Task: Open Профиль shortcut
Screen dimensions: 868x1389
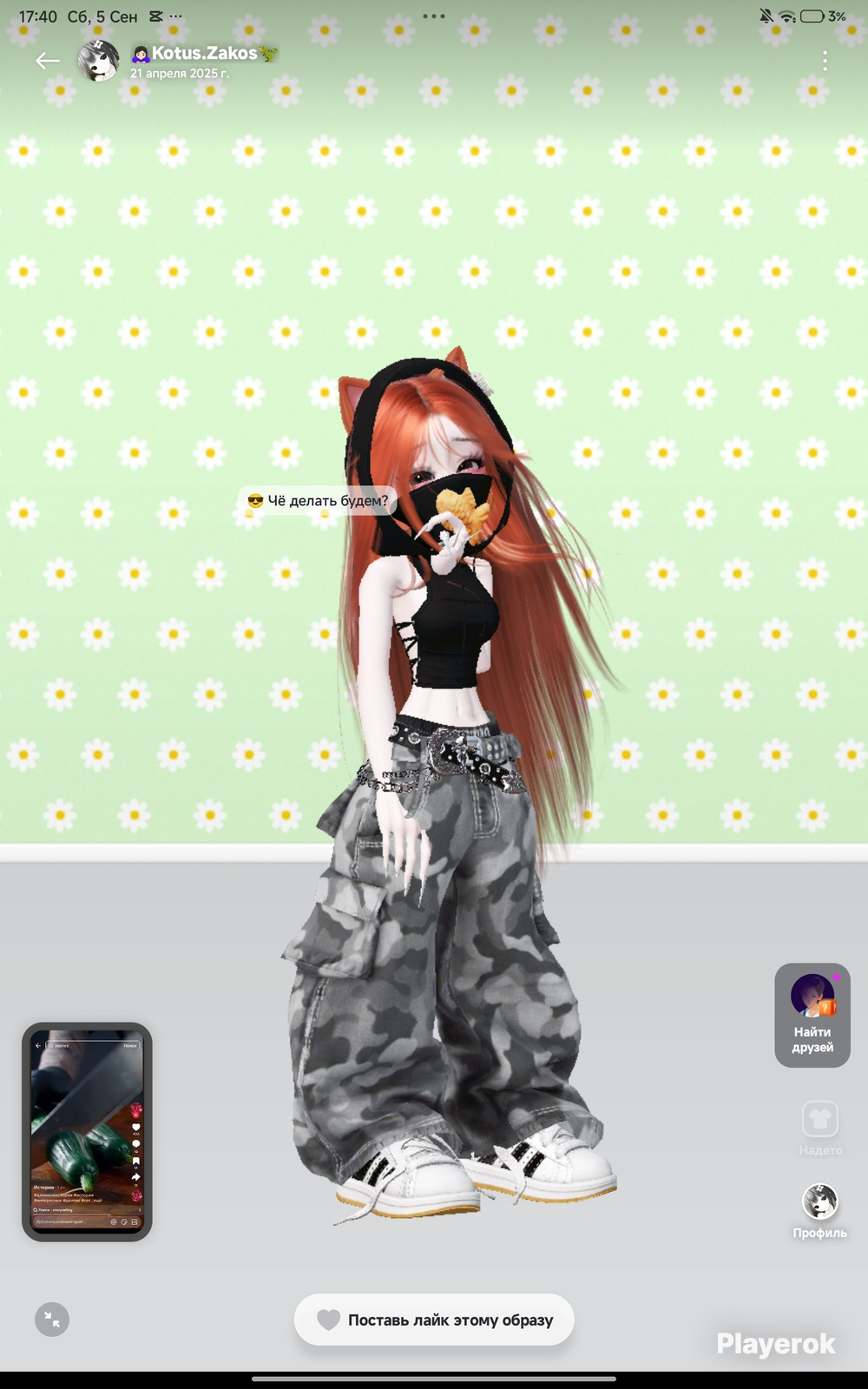Action: pyautogui.click(x=820, y=1211)
